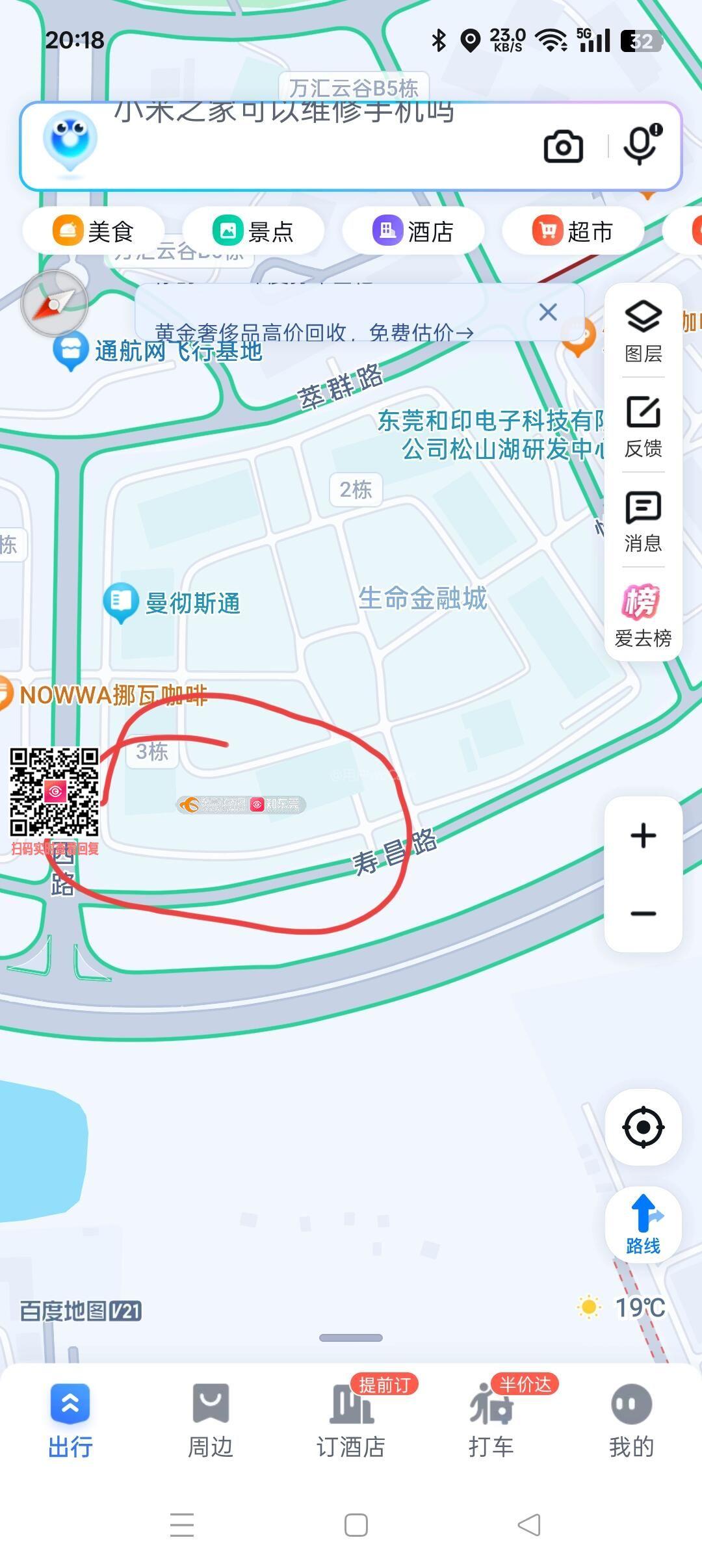Dismiss the 黄金奢侈品高价回收 banner
702x1568 pixels.
[x=548, y=312]
